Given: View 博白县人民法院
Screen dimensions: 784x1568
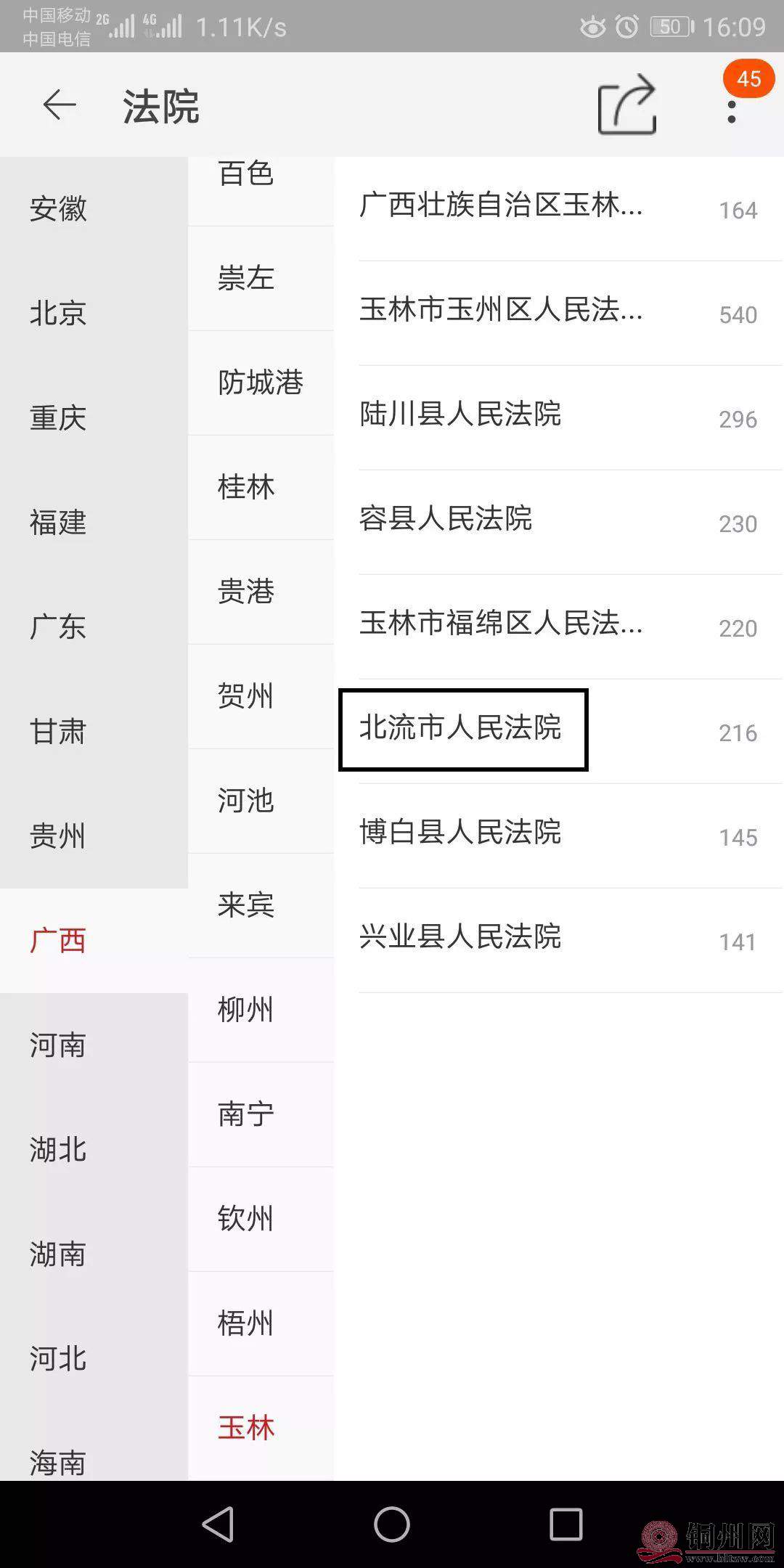Looking at the screenshot, I should click(x=462, y=833).
